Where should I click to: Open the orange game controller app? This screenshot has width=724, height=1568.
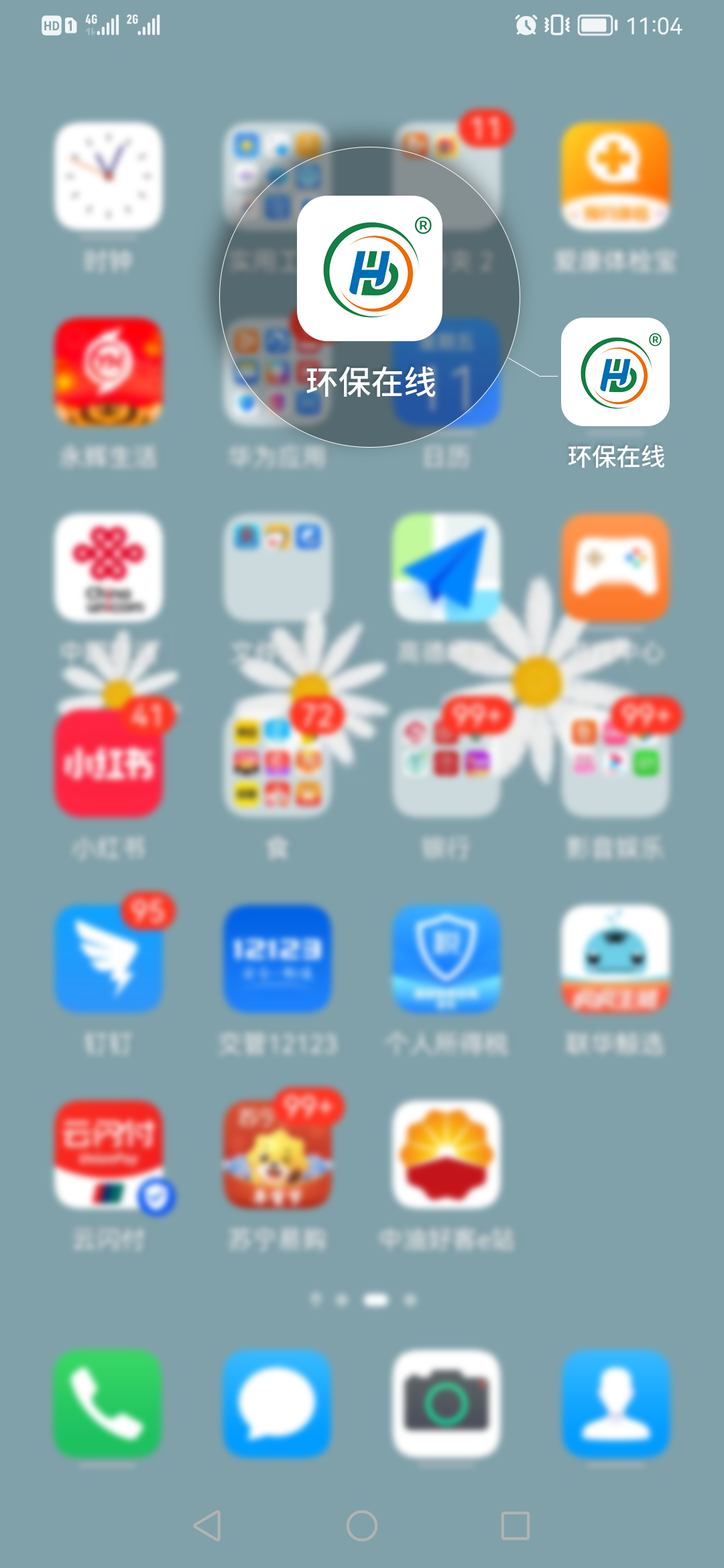(x=615, y=568)
